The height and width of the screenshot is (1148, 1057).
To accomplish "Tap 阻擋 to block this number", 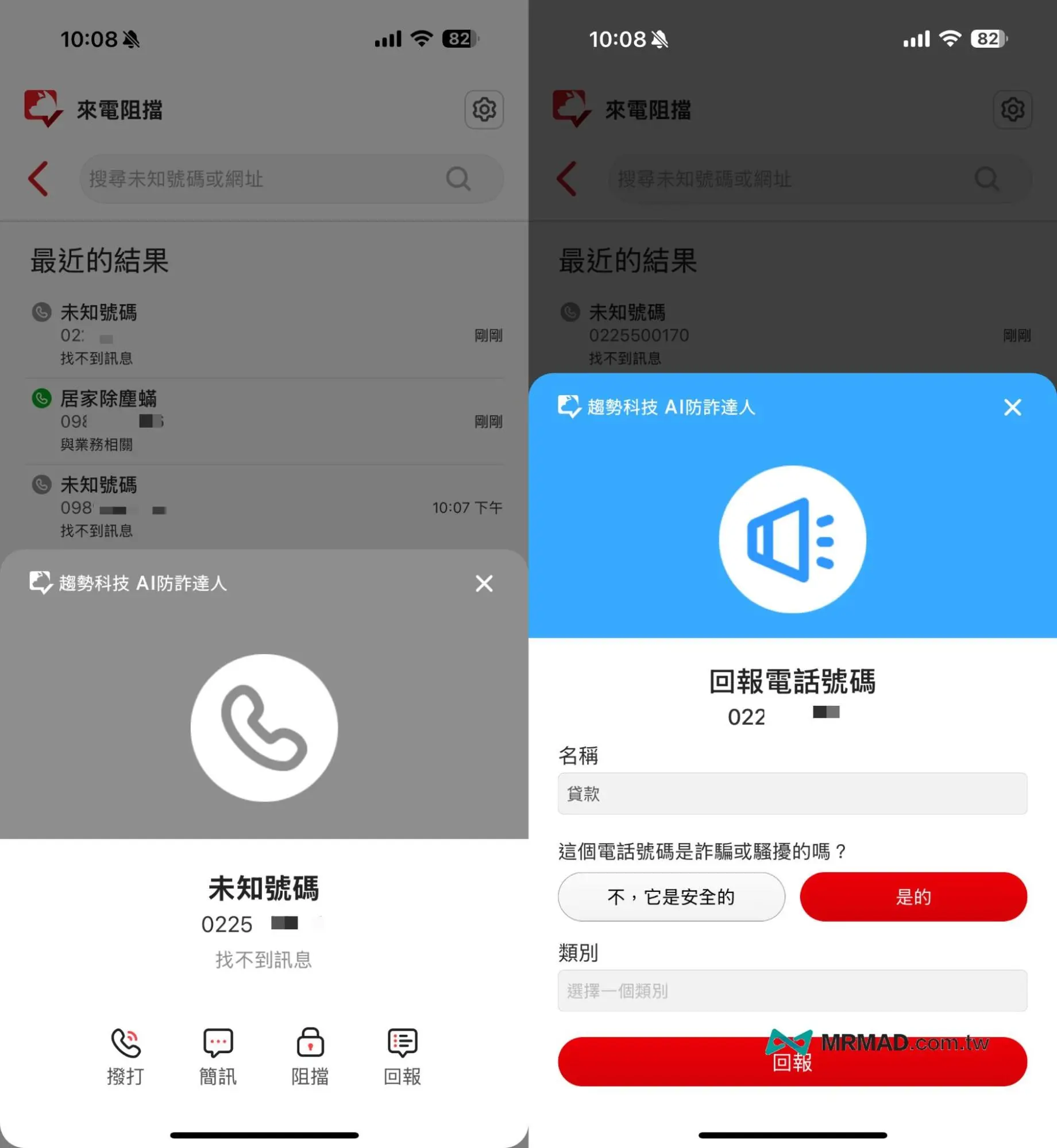I will (x=310, y=1056).
